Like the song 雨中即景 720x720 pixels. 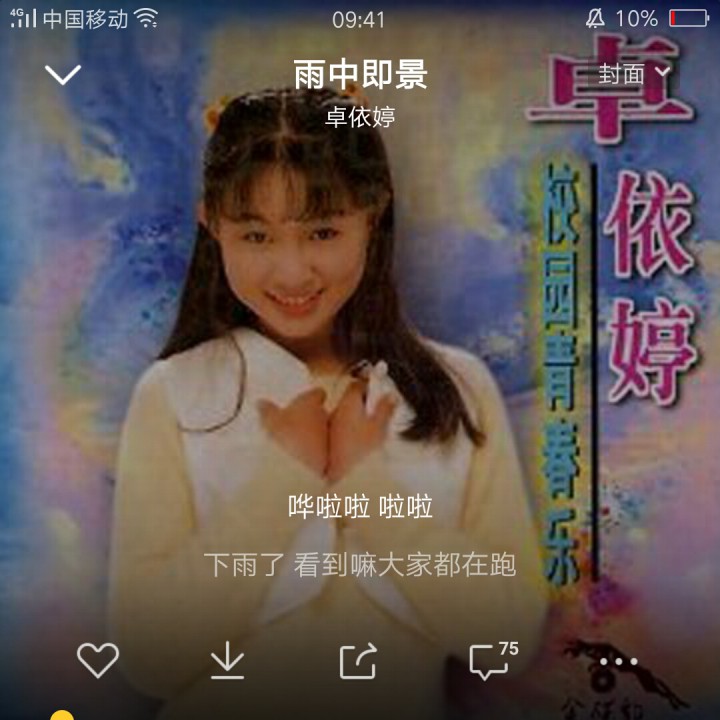tap(98, 660)
